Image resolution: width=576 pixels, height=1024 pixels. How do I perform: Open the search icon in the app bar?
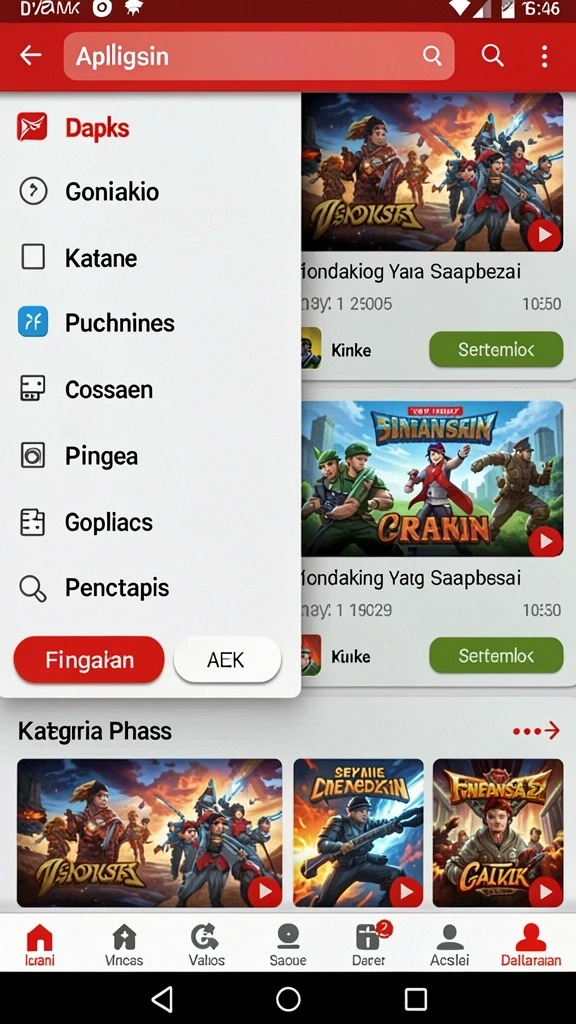tap(492, 56)
